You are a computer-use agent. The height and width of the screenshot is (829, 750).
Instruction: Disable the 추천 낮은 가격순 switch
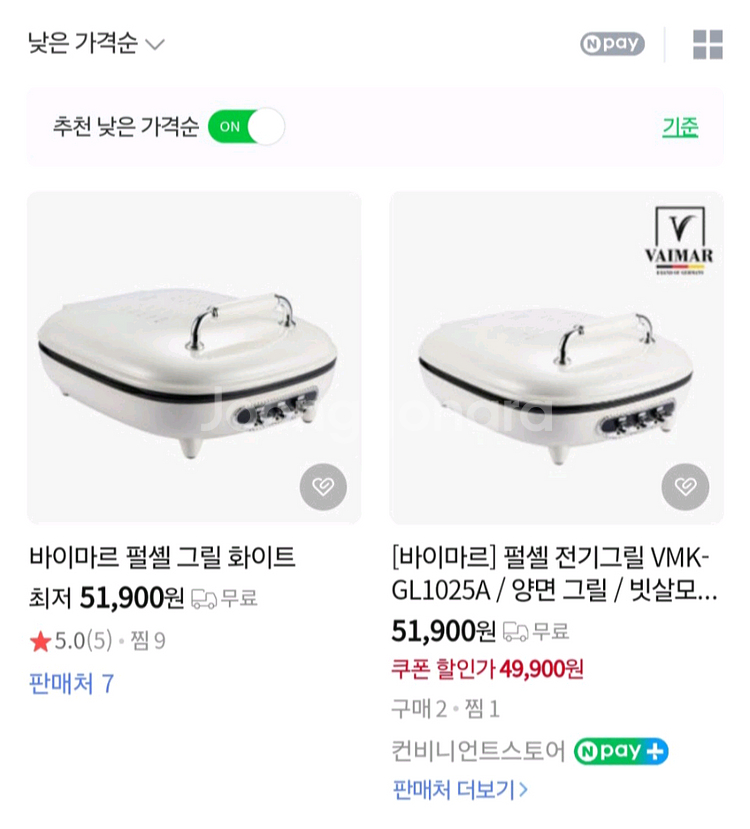(x=248, y=127)
